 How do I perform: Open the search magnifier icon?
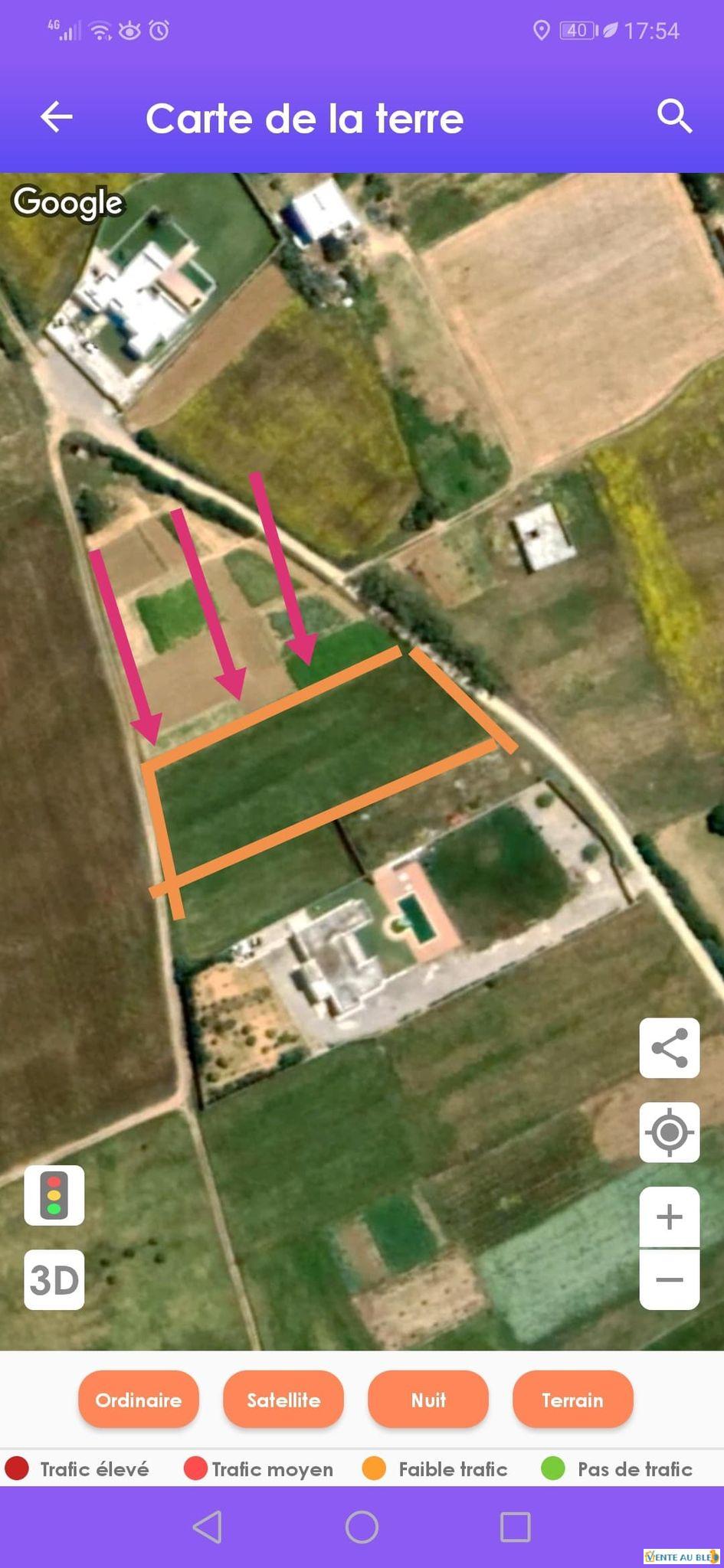click(674, 116)
